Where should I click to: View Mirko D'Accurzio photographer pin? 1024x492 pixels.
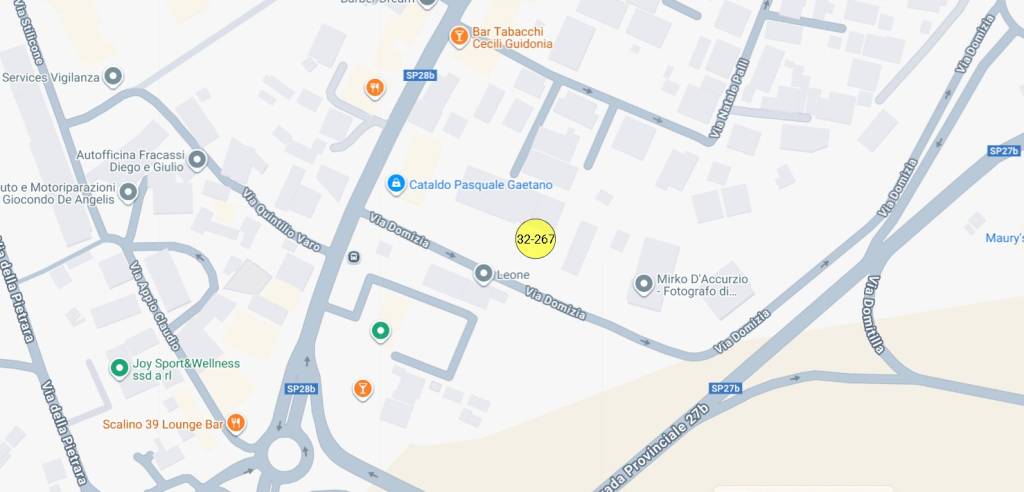click(x=644, y=285)
